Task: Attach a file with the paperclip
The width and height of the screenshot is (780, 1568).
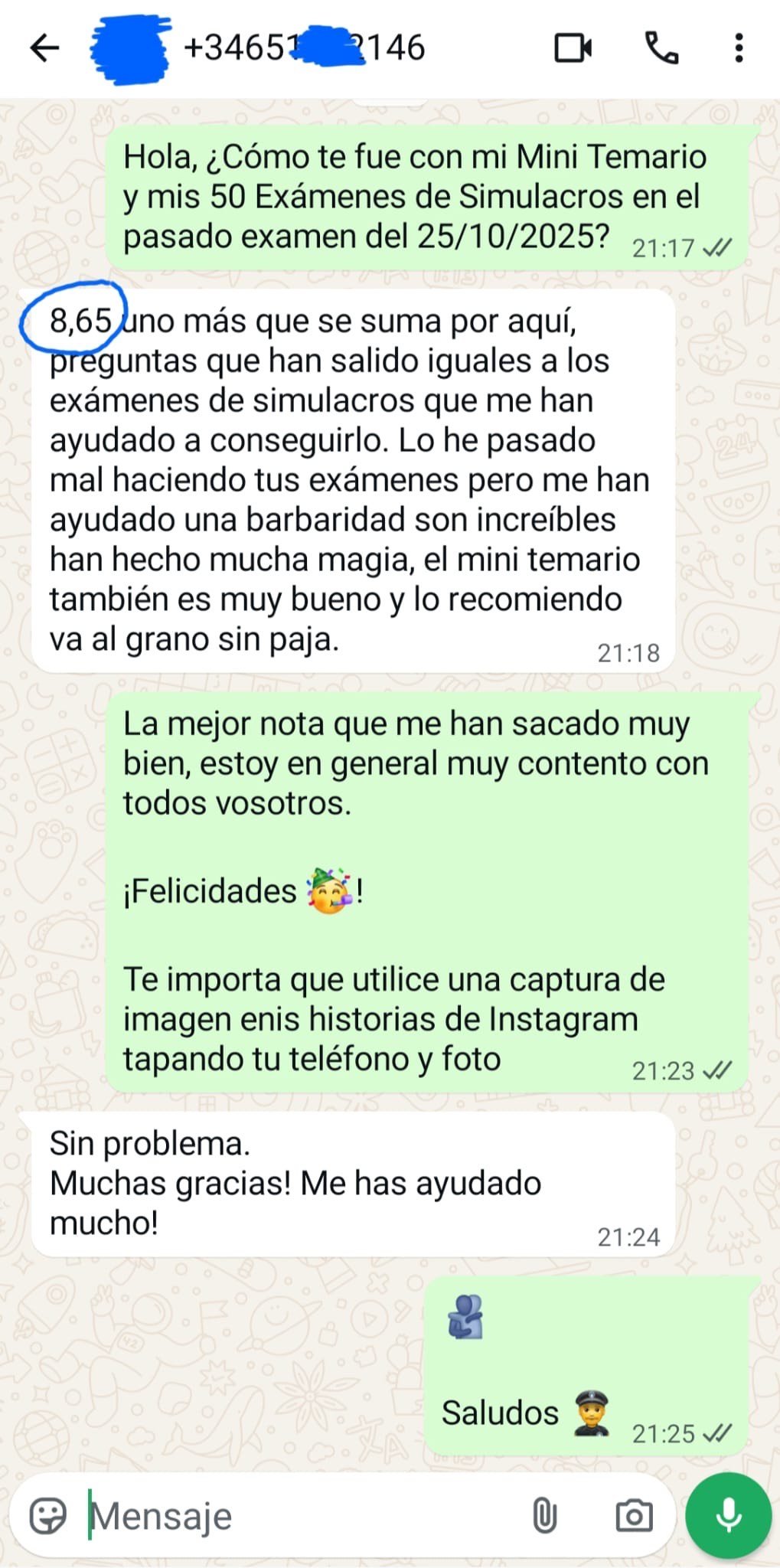Action: [x=544, y=1516]
